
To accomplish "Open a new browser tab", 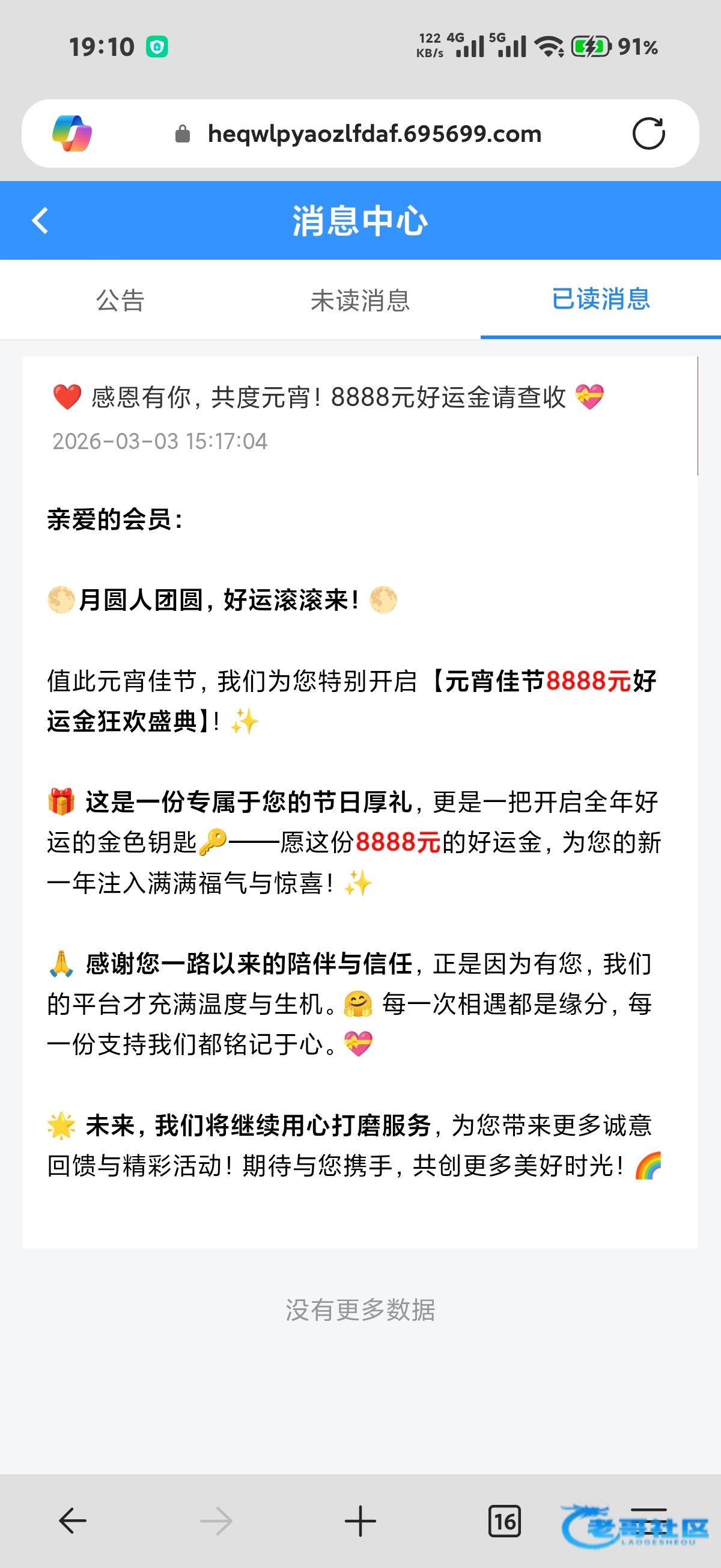I will pos(360,1521).
